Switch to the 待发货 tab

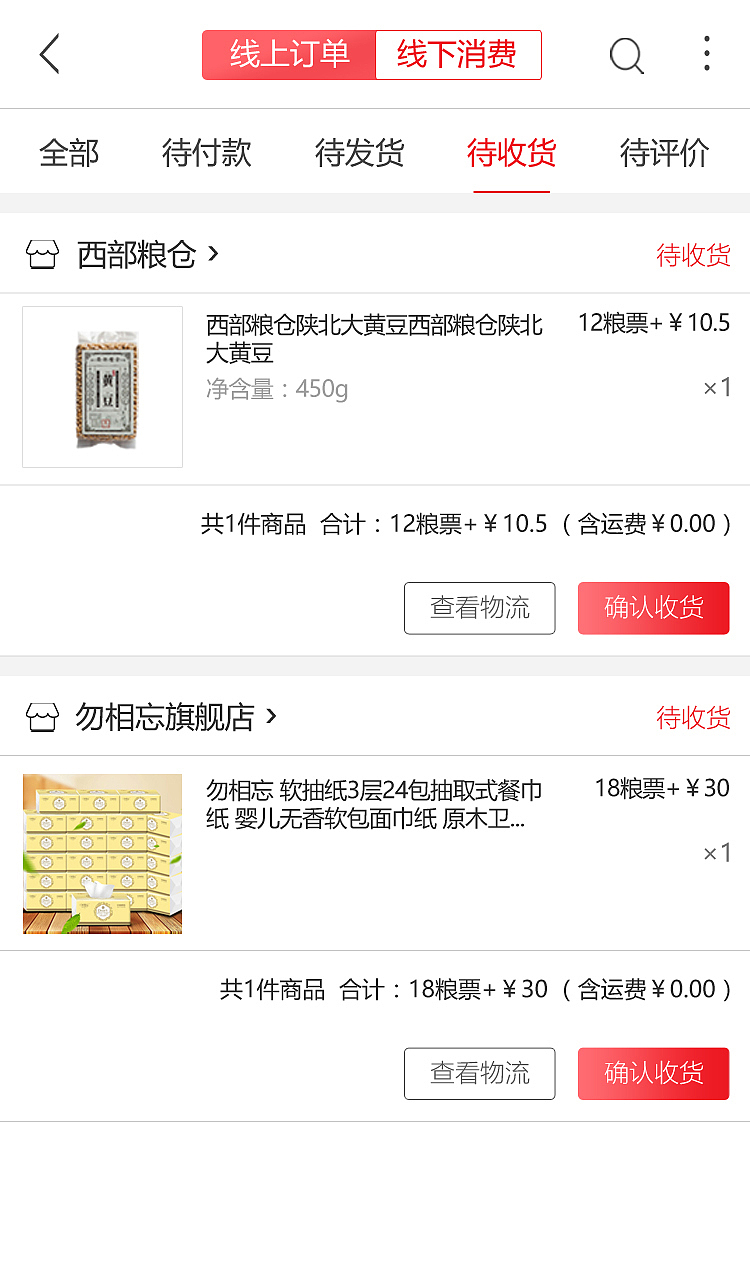358,151
